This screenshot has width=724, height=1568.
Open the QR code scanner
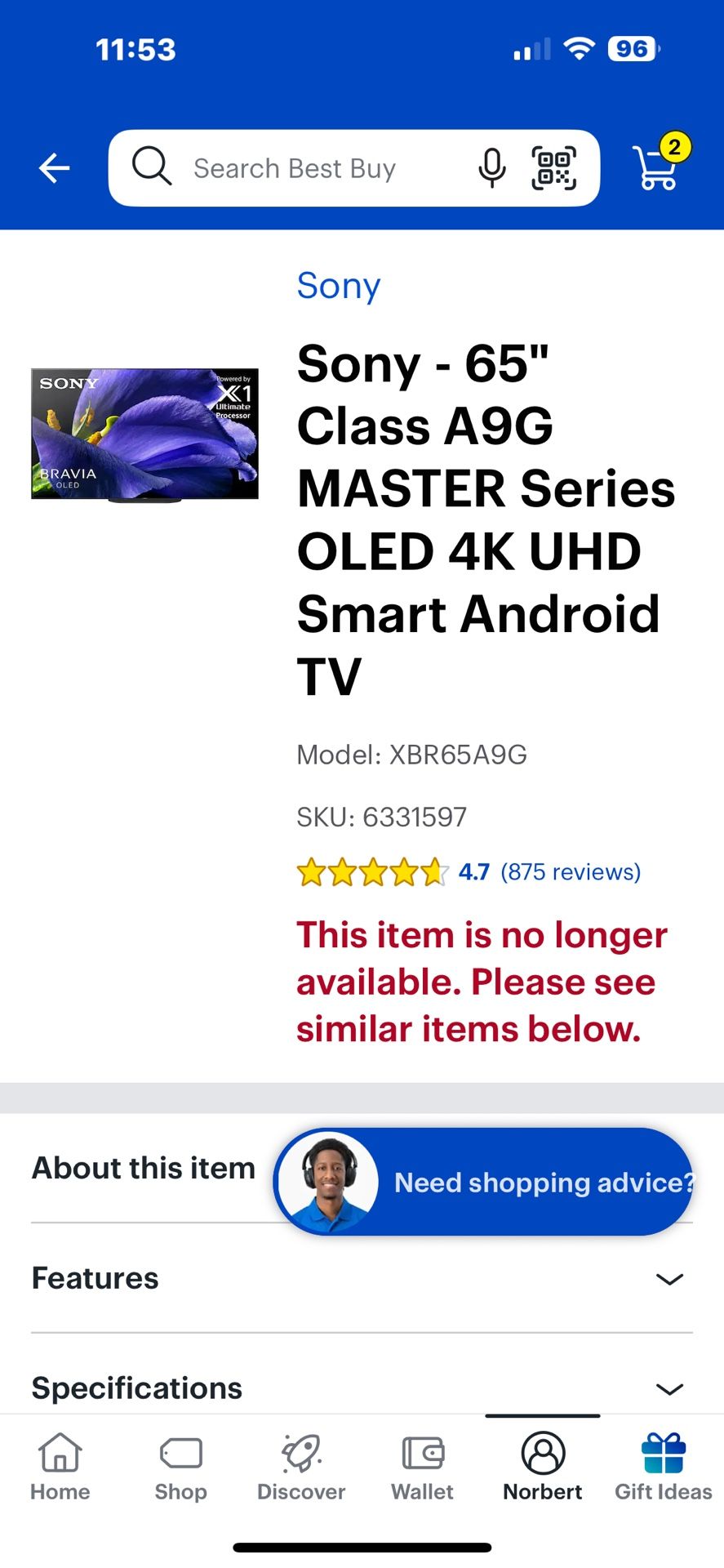(553, 168)
